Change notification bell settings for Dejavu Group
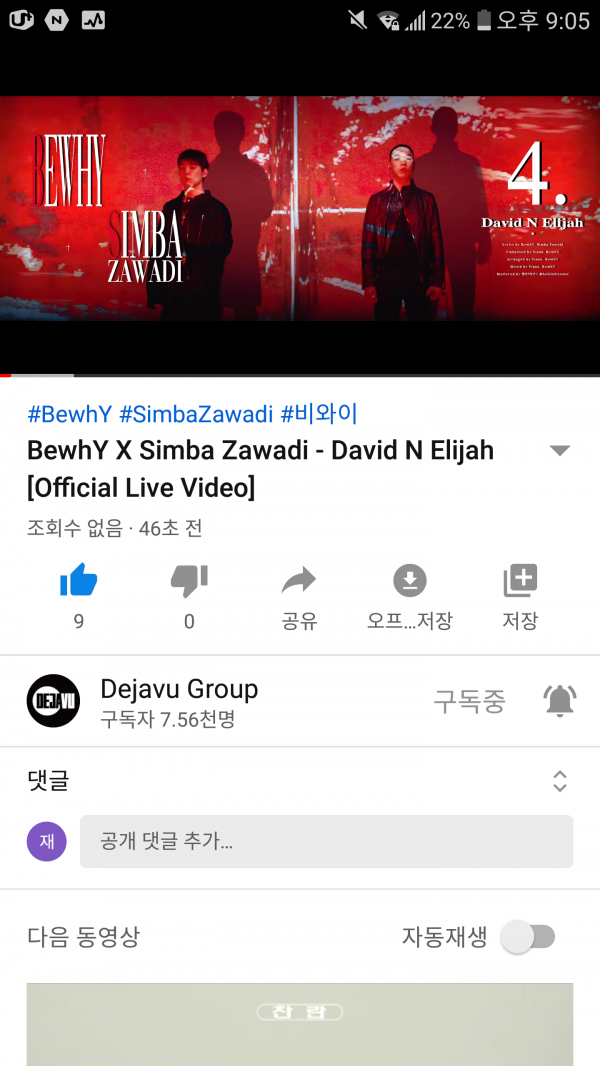 [560, 701]
